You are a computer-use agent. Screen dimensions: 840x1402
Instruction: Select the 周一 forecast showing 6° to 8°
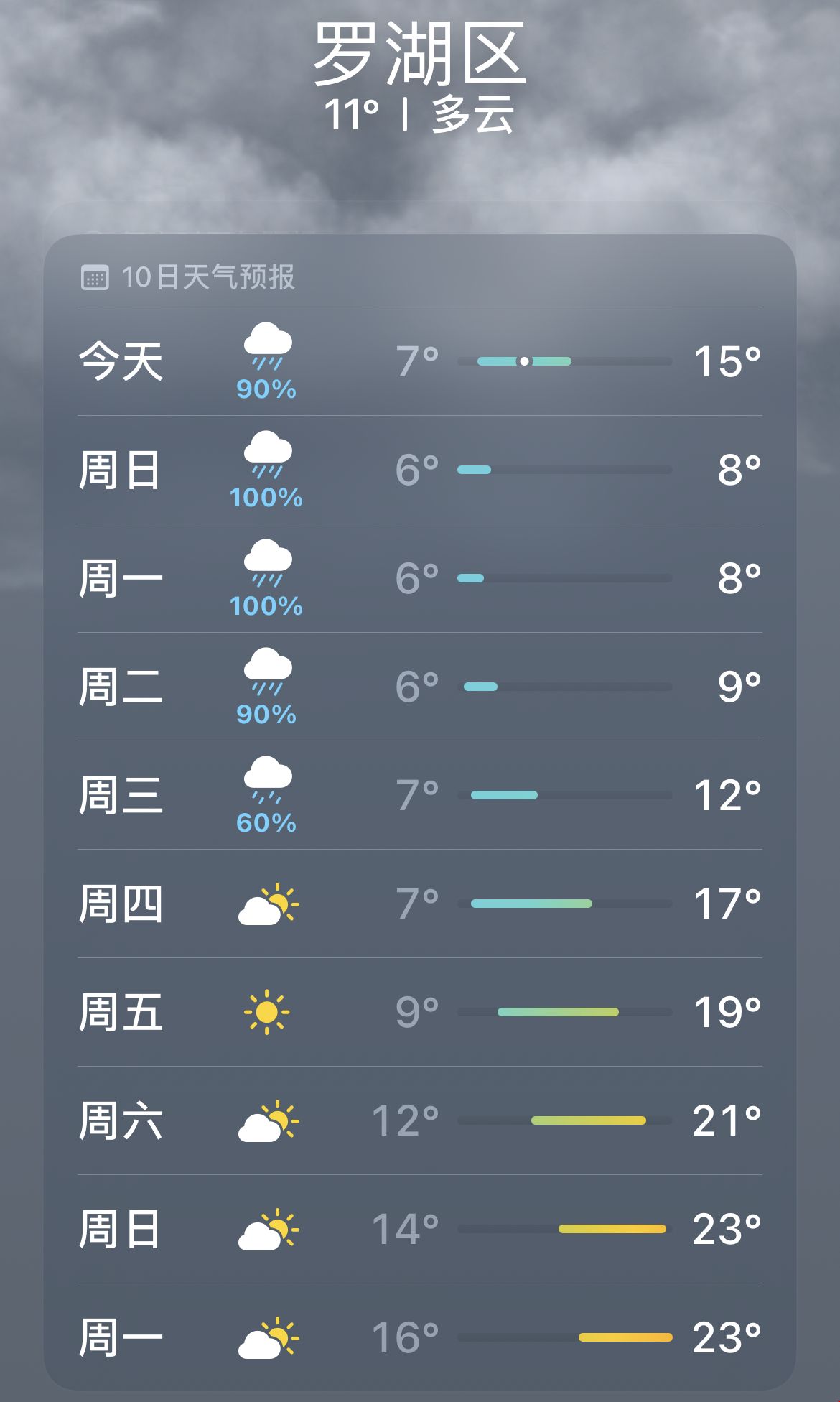click(420, 578)
